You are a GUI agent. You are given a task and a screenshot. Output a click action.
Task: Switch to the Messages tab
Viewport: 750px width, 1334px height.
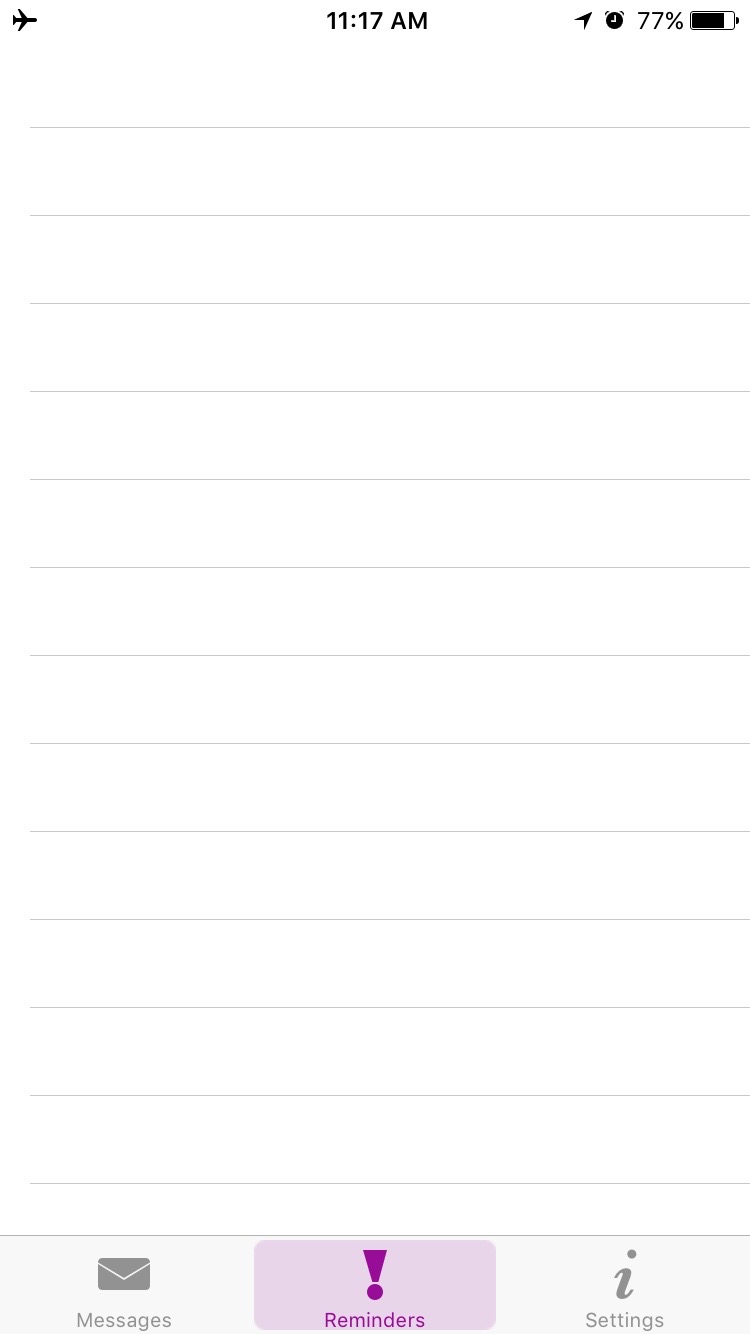[x=124, y=1287]
